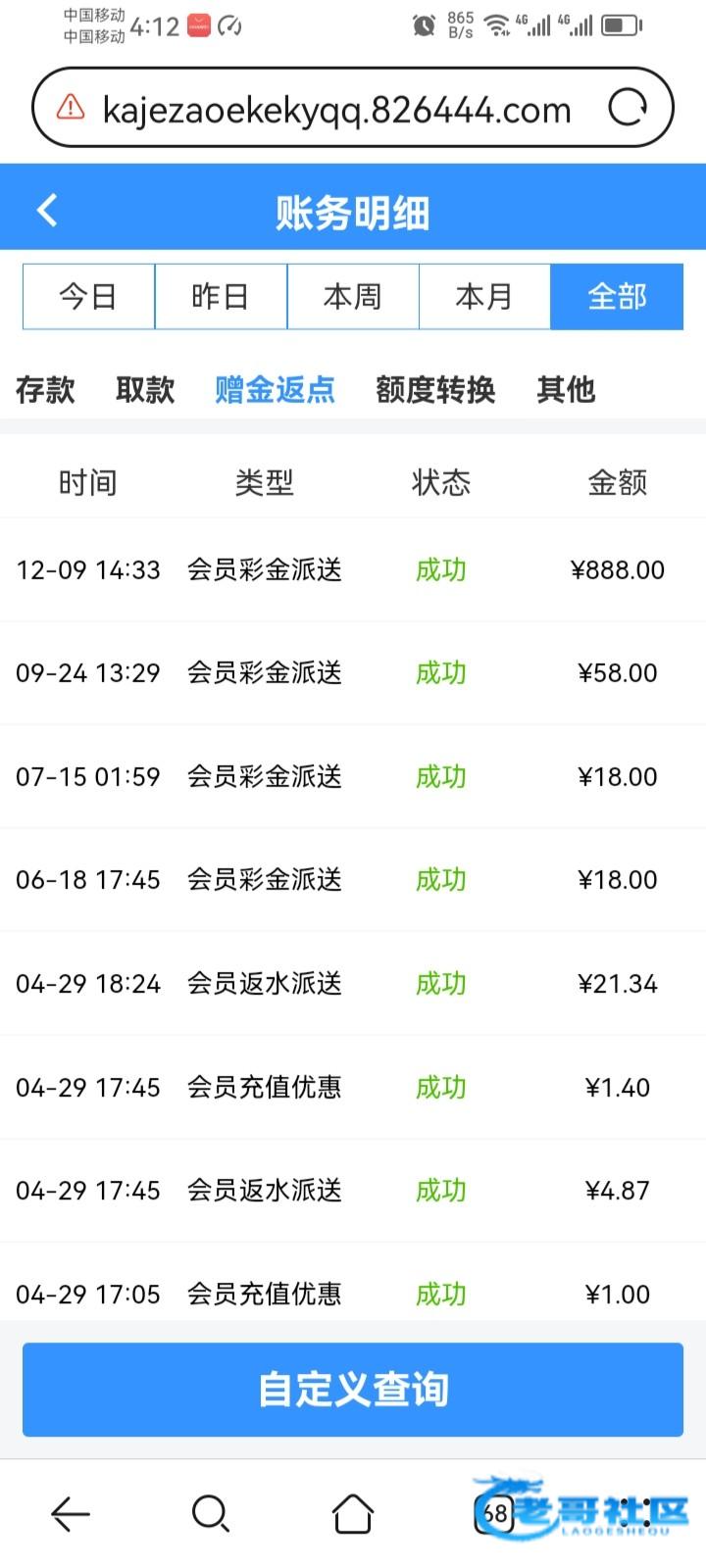Go back from the 账务明细 page
706x1568 pixels.
click(47, 211)
